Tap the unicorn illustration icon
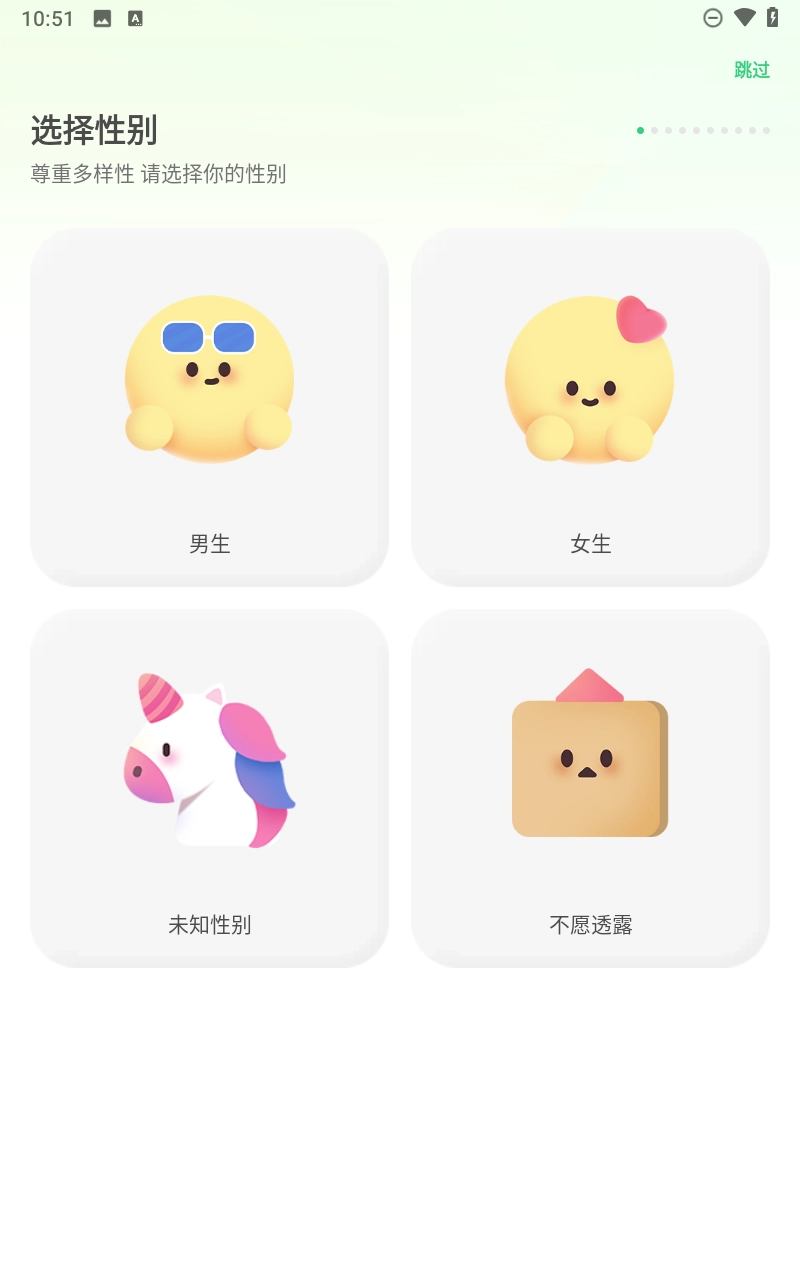Viewport: 800px width, 1280px height. (209, 760)
